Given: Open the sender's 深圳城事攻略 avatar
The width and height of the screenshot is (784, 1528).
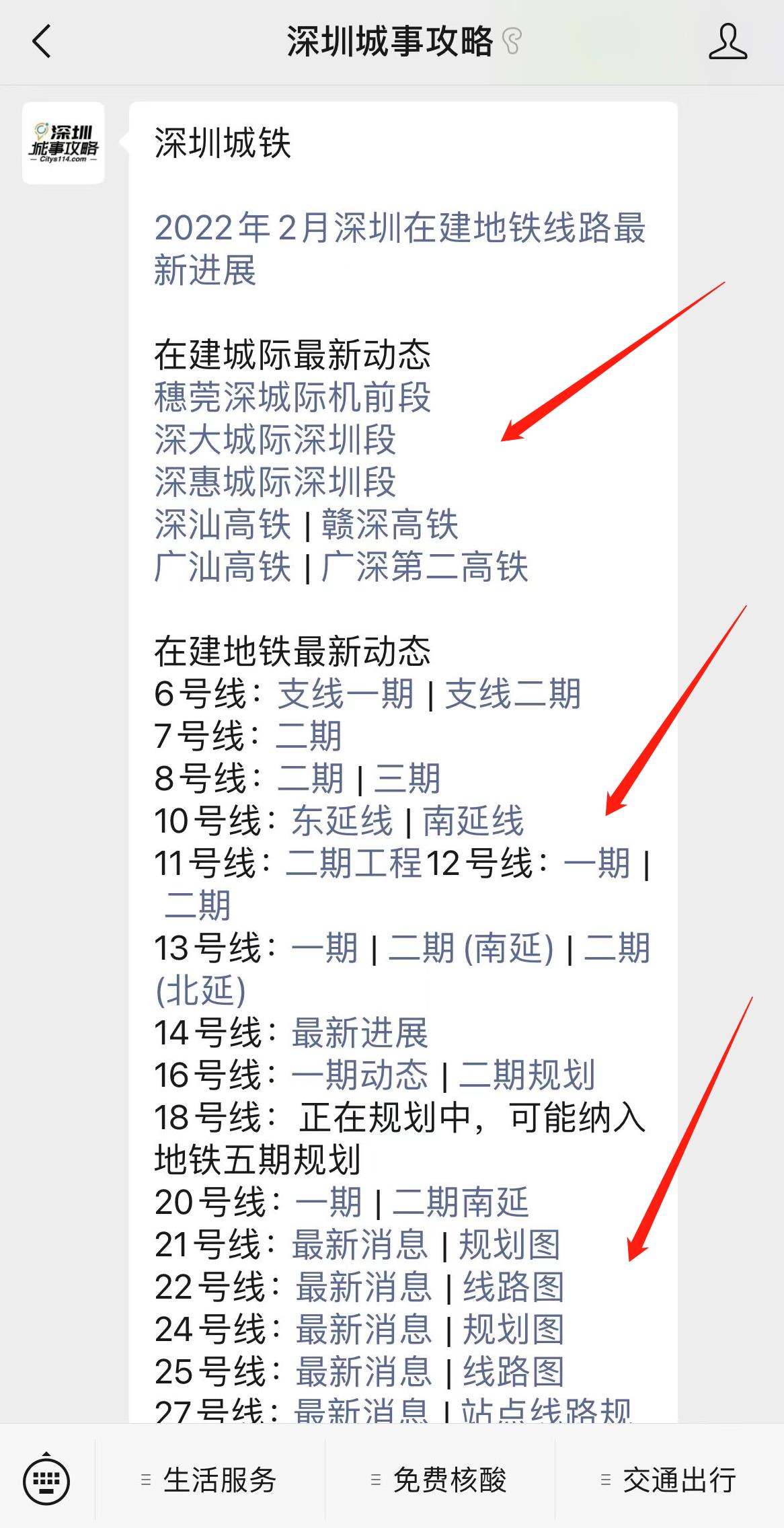Looking at the screenshot, I should (x=63, y=143).
